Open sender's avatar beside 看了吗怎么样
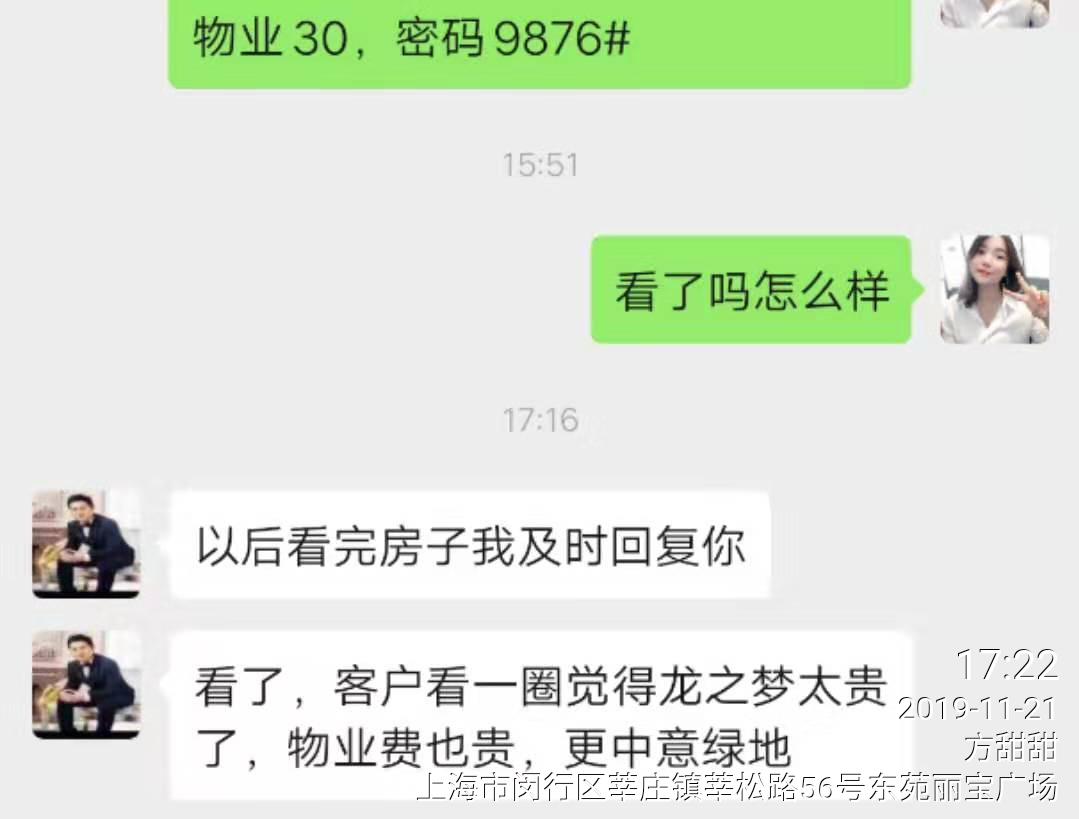 pyautogui.click(x=994, y=290)
